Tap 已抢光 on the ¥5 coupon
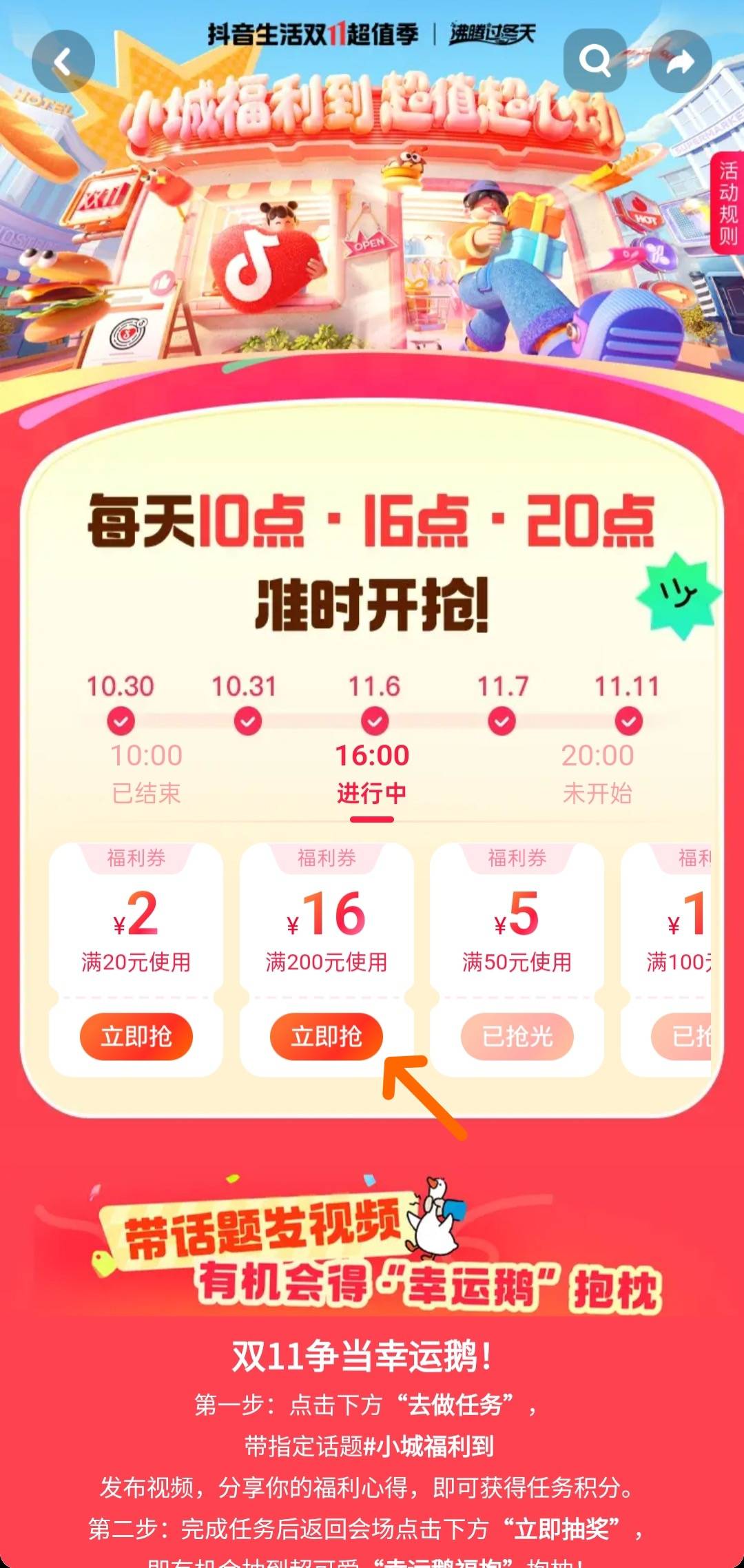744x1568 pixels. pos(517,1036)
